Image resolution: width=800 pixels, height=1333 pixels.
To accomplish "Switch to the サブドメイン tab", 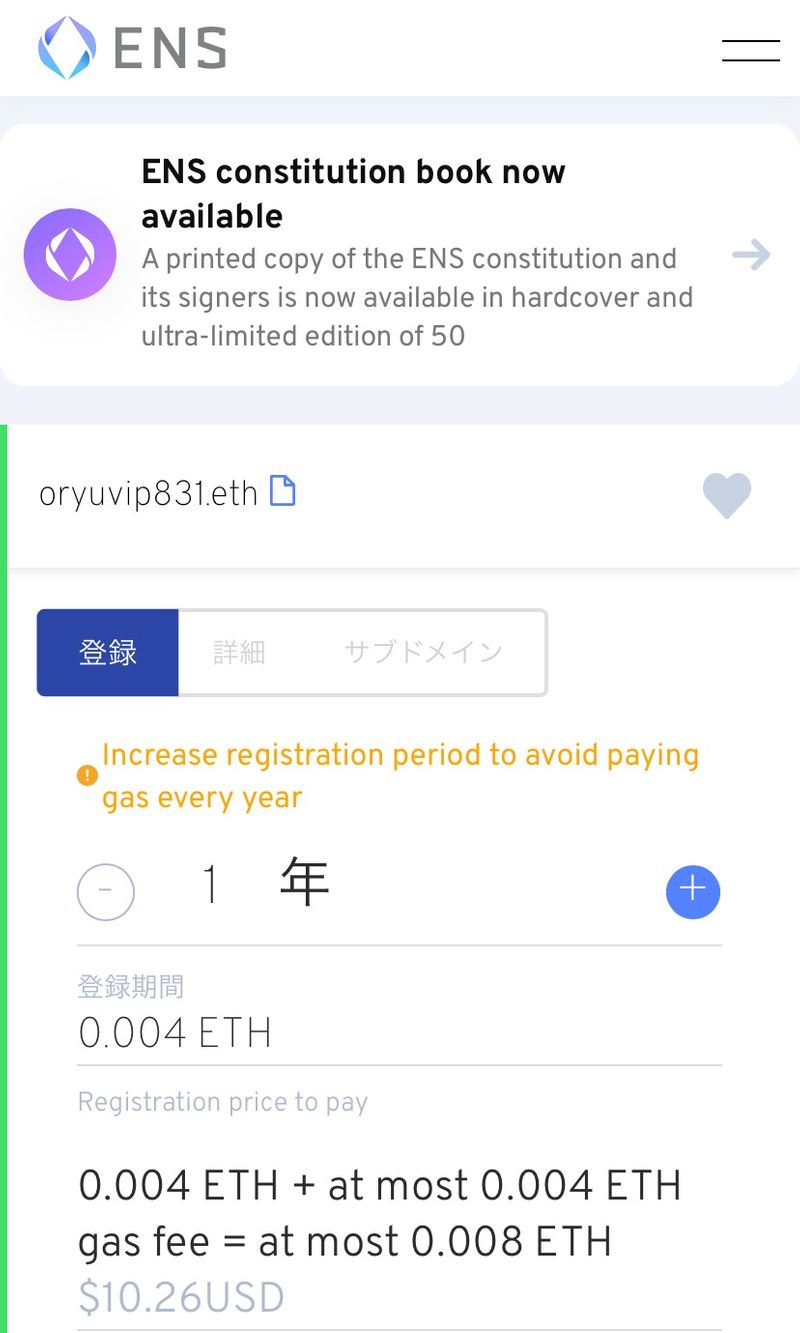I will pos(423,653).
